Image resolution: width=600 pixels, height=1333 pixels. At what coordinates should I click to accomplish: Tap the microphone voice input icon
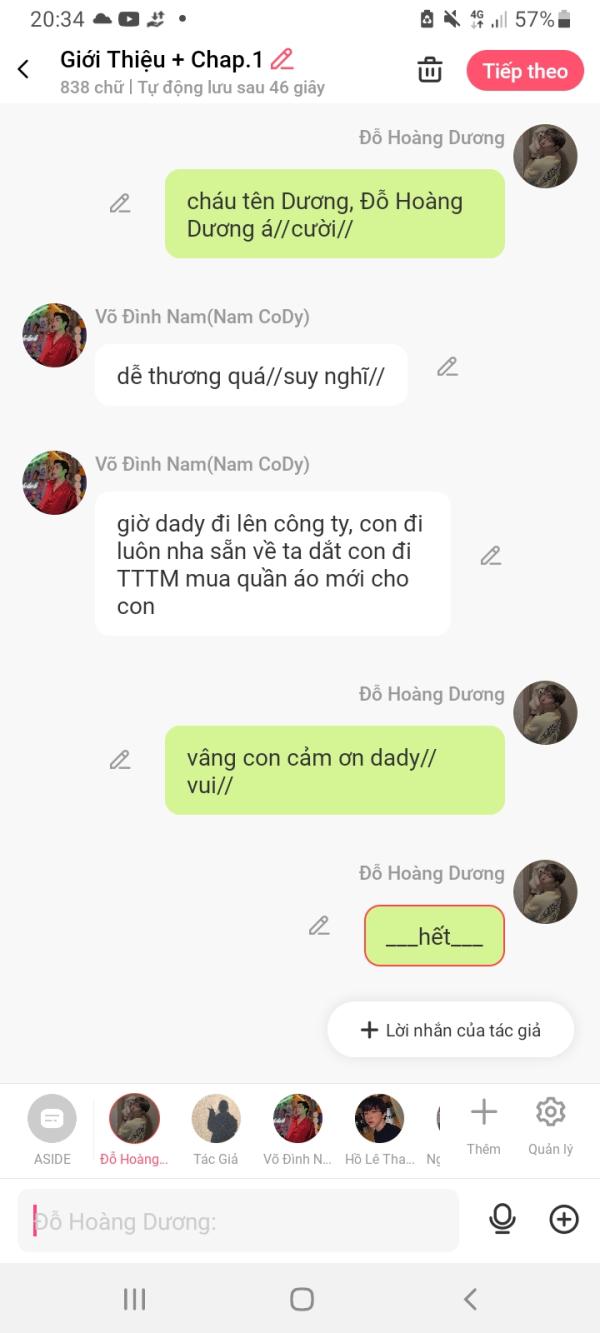click(x=502, y=1219)
